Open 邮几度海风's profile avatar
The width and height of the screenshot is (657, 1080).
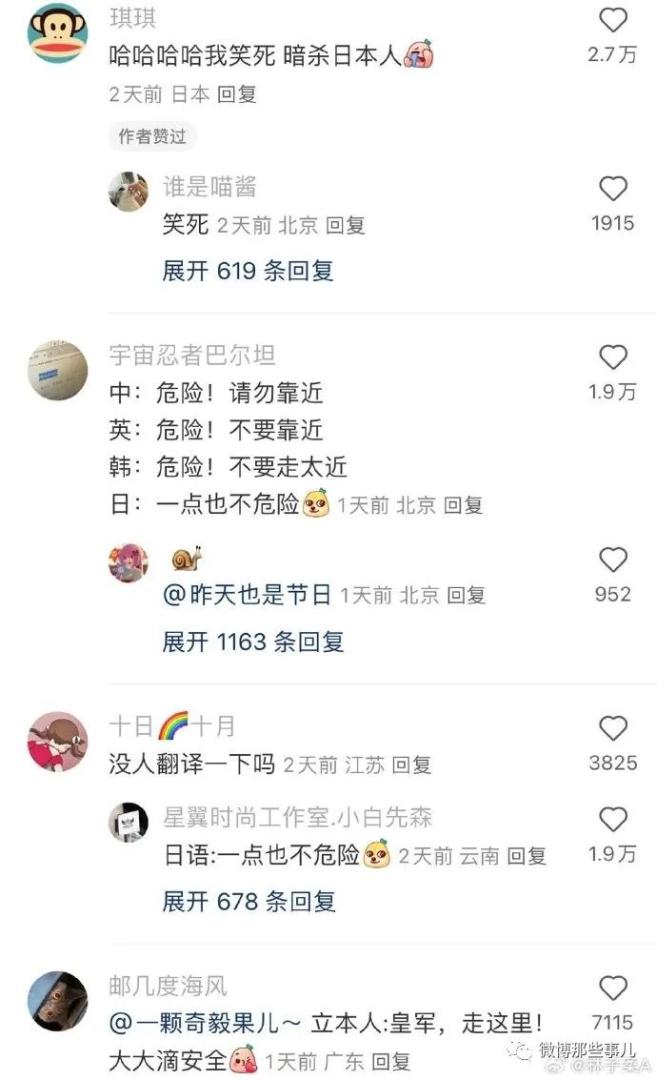coord(57,1002)
